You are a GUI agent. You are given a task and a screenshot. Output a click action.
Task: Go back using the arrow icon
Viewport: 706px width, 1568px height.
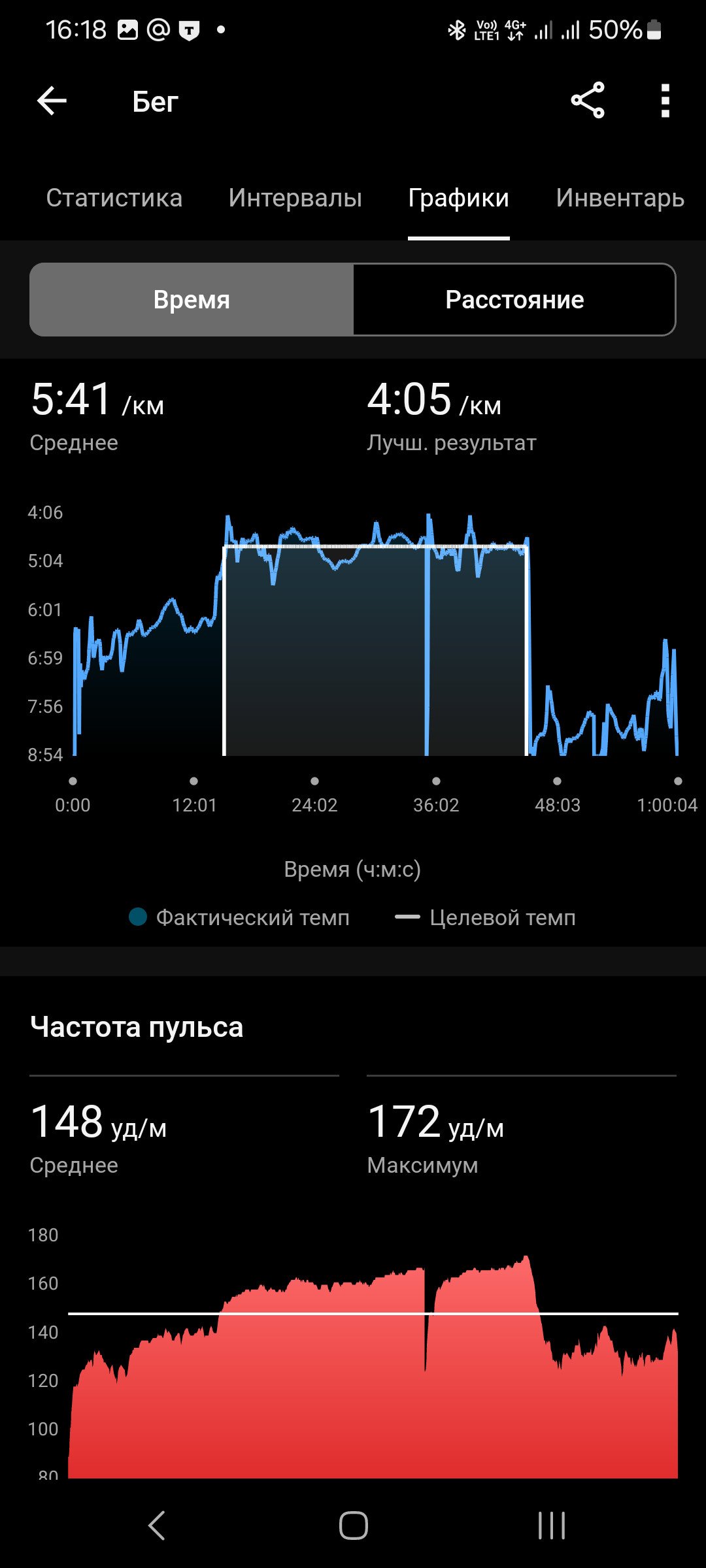(52, 101)
